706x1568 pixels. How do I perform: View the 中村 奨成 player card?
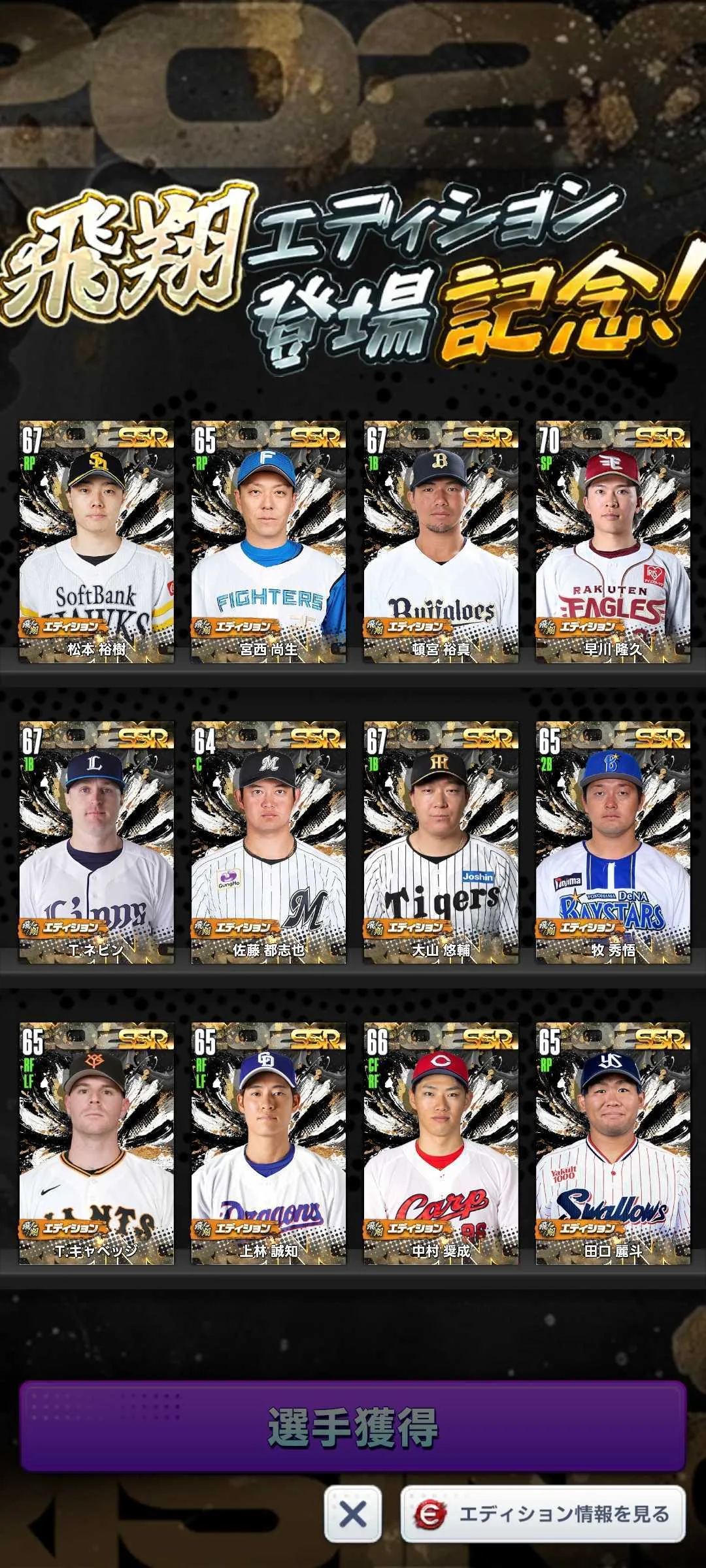click(441, 1143)
